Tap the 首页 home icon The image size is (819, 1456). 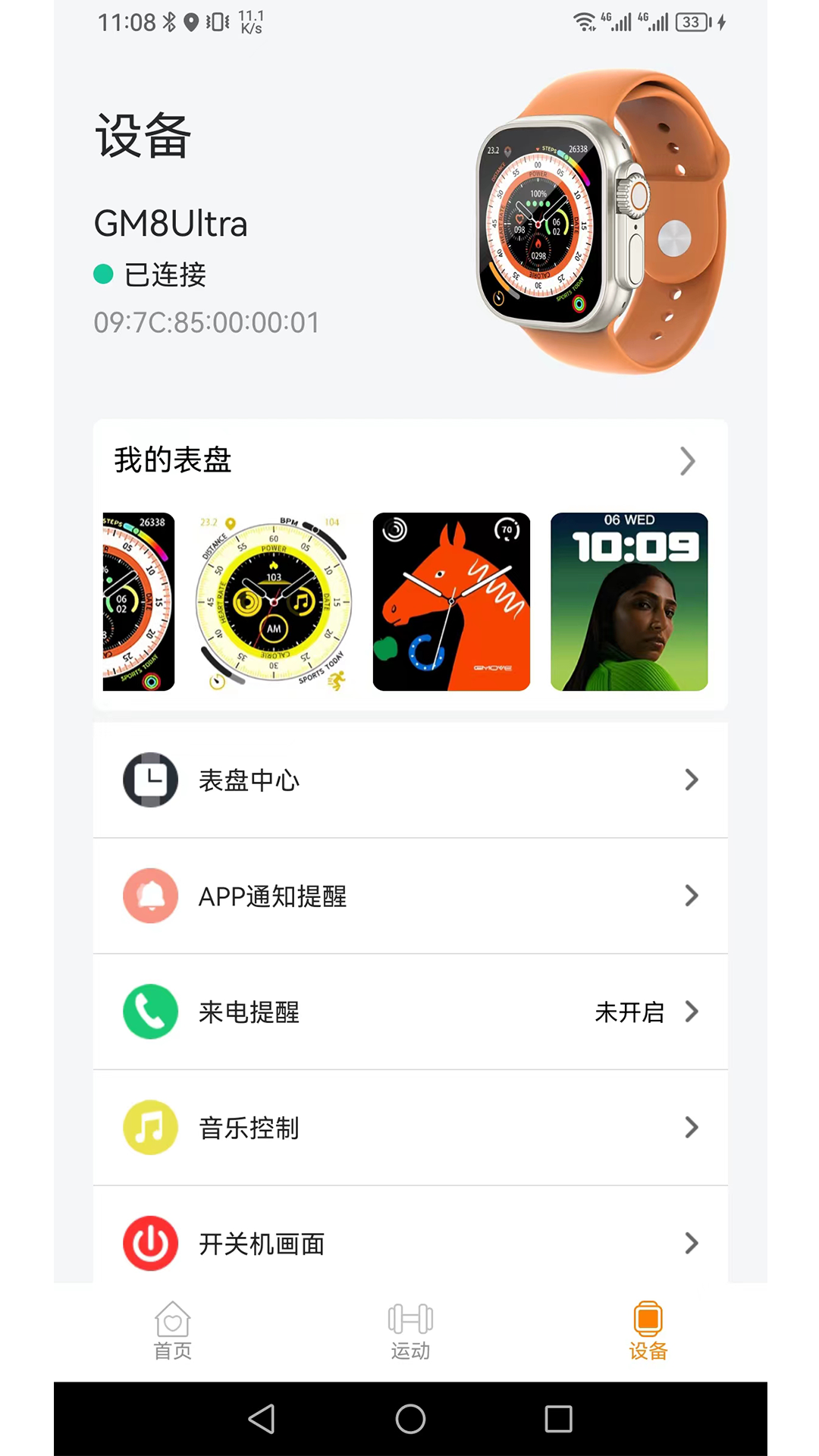[173, 1323]
